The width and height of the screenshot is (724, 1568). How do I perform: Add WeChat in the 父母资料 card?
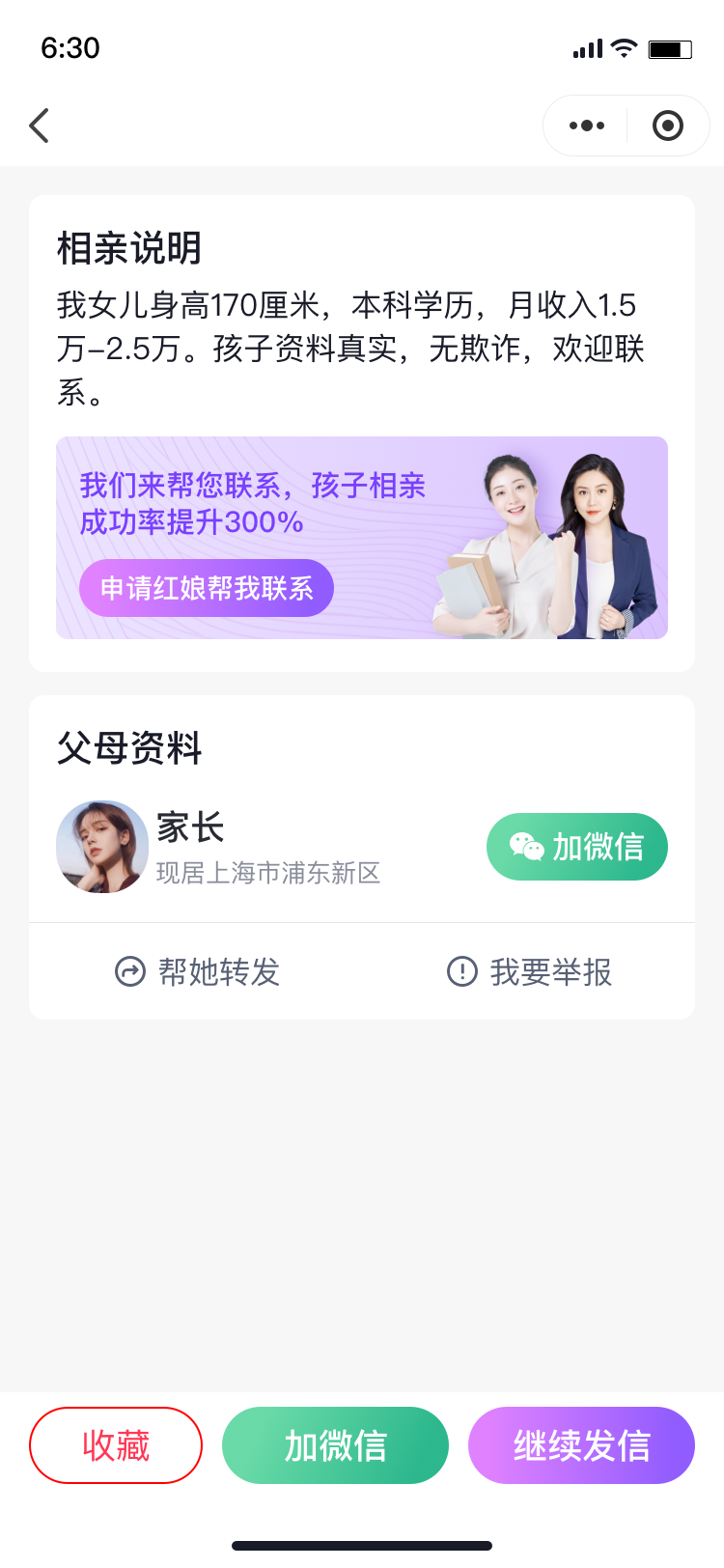tap(576, 847)
